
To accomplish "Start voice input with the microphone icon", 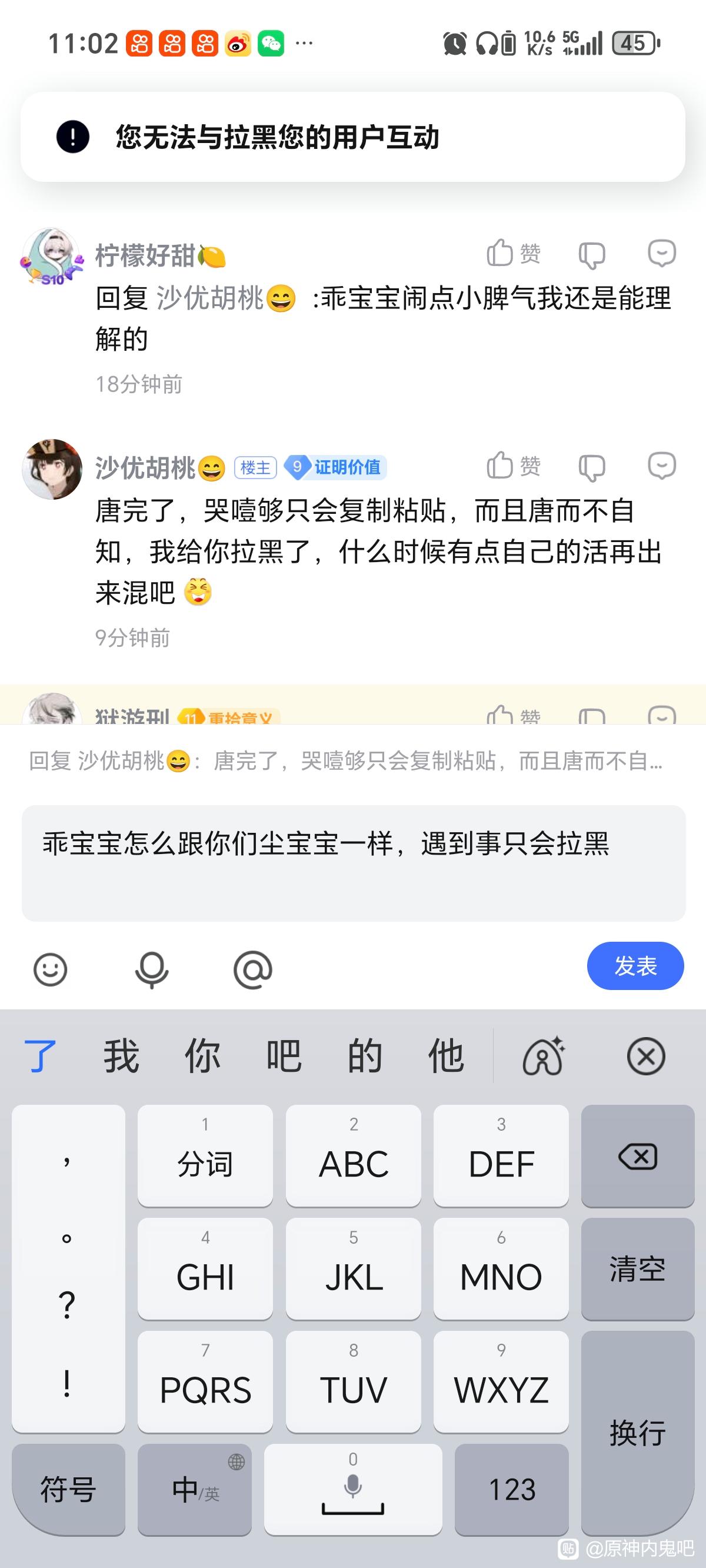I will (151, 968).
